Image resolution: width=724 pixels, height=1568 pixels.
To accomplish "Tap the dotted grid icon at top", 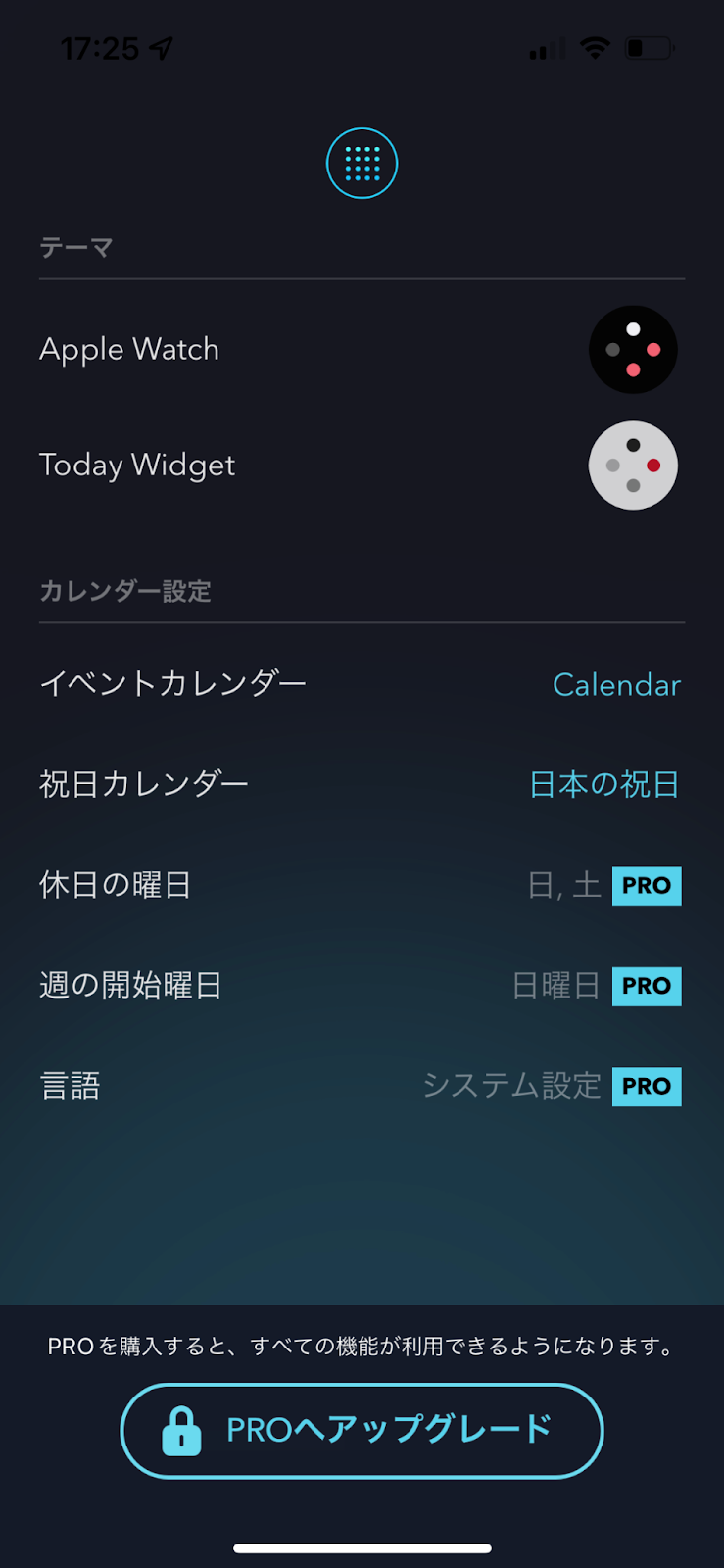I will (362, 164).
